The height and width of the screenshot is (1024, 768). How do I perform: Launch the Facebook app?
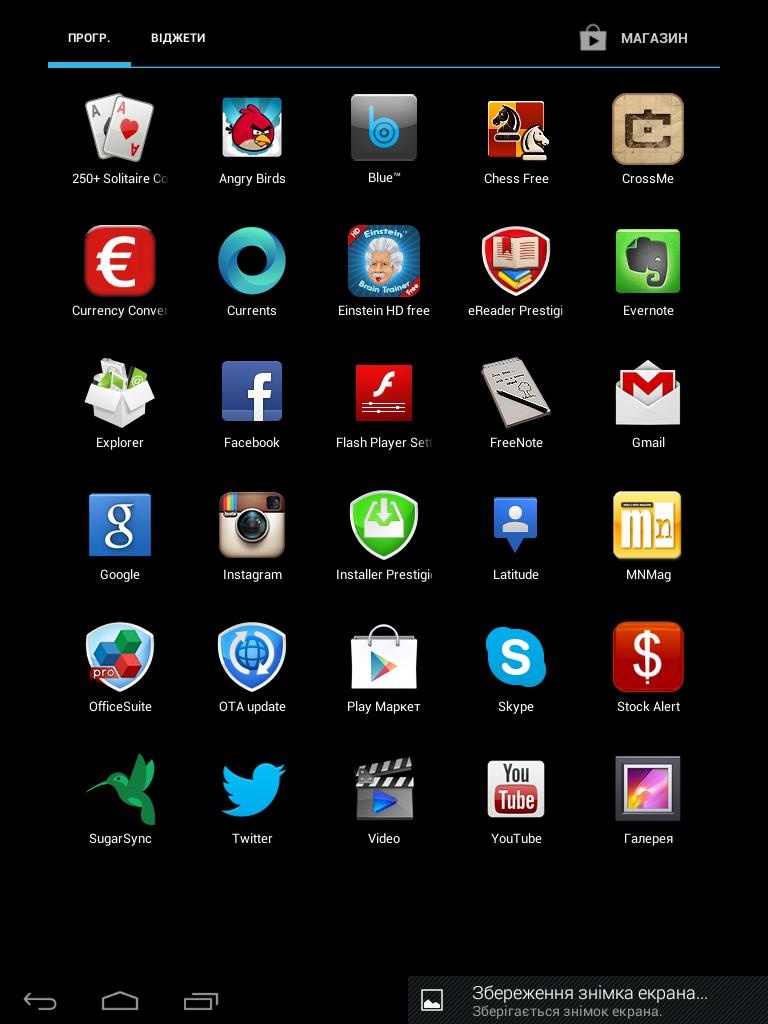(x=252, y=393)
